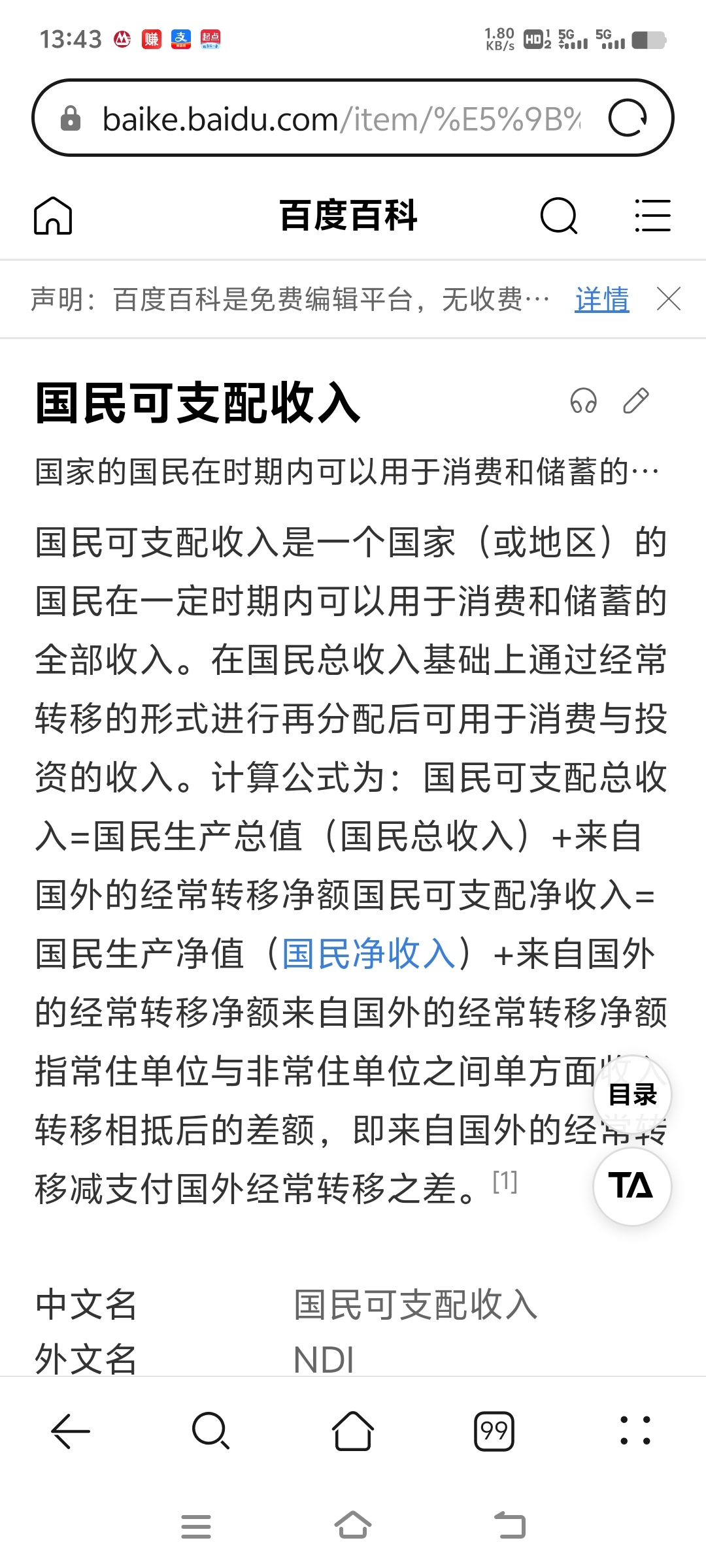Open the 目录 table of contents

pyautogui.click(x=632, y=1095)
